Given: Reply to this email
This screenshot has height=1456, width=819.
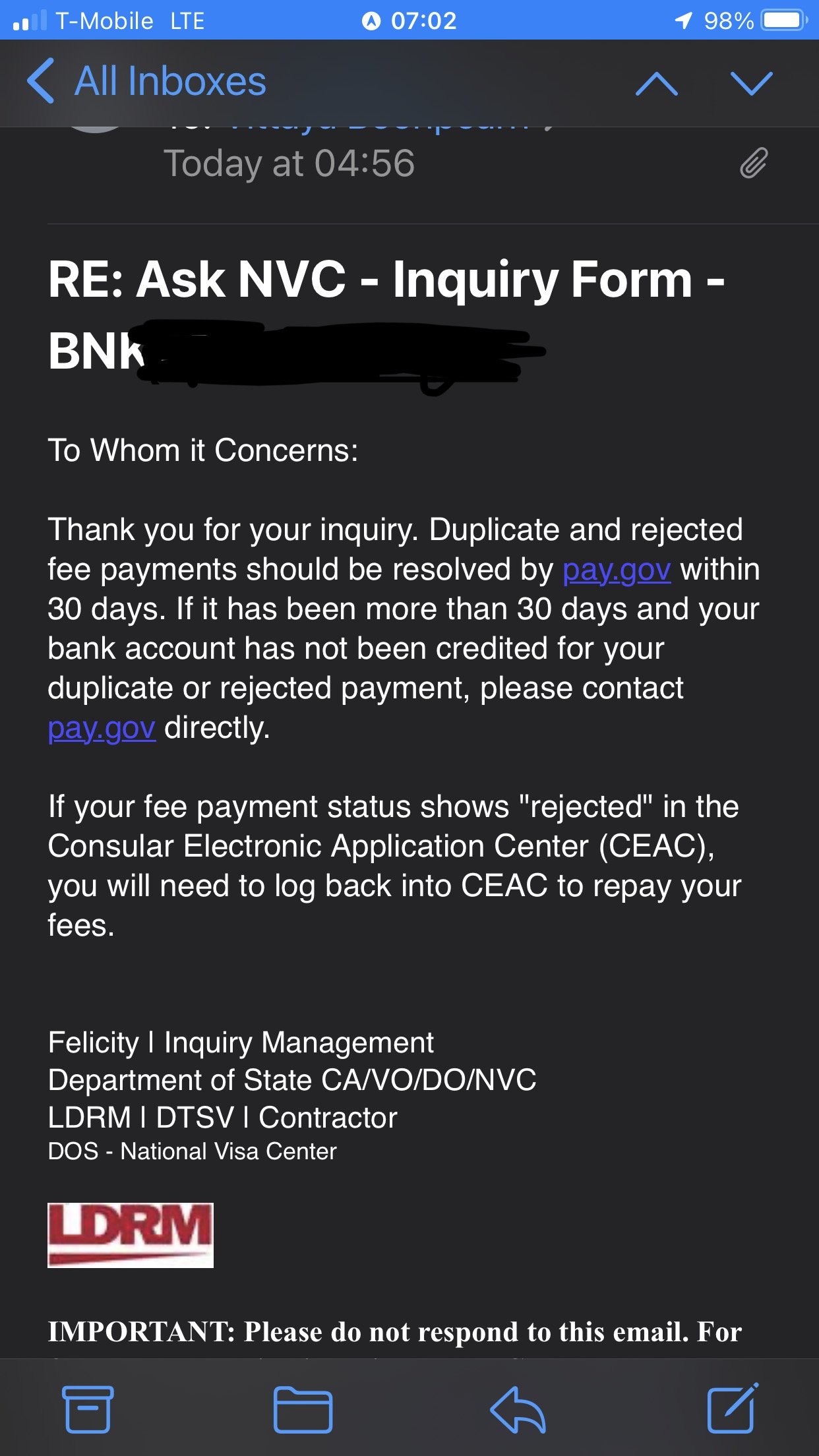Looking at the screenshot, I should pos(518,1409).
